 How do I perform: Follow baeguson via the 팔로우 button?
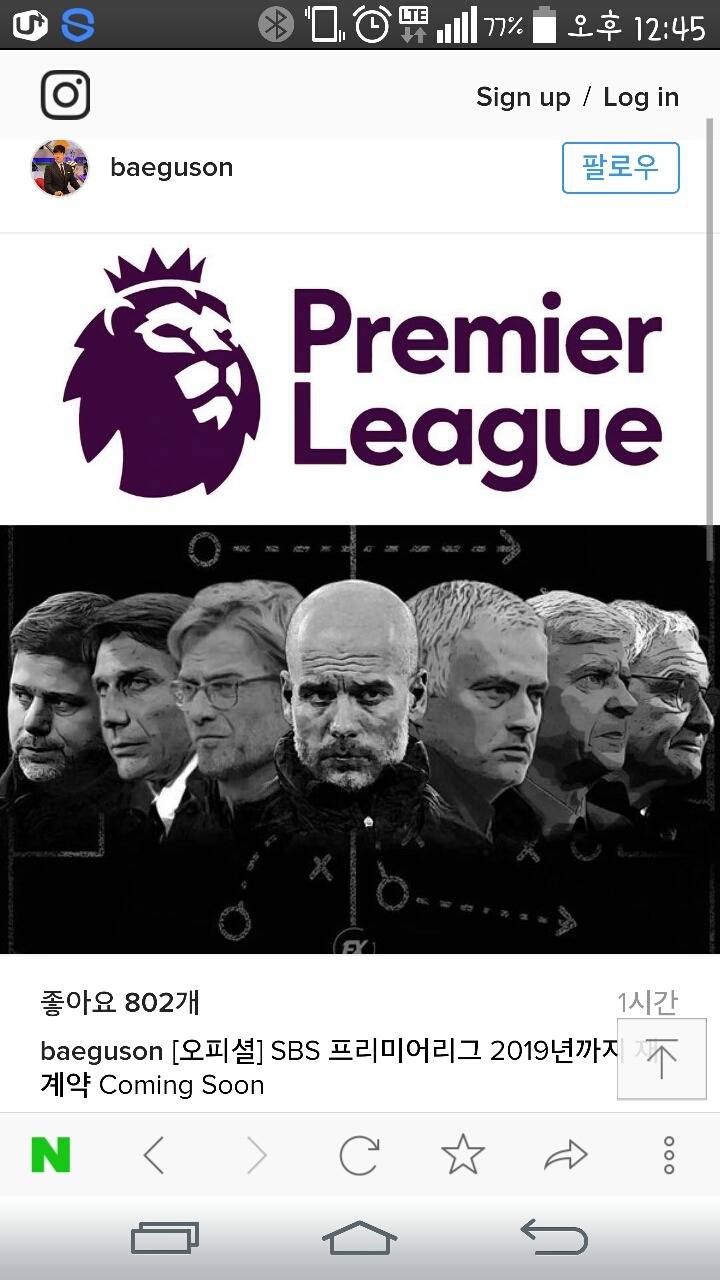(620, 168)
